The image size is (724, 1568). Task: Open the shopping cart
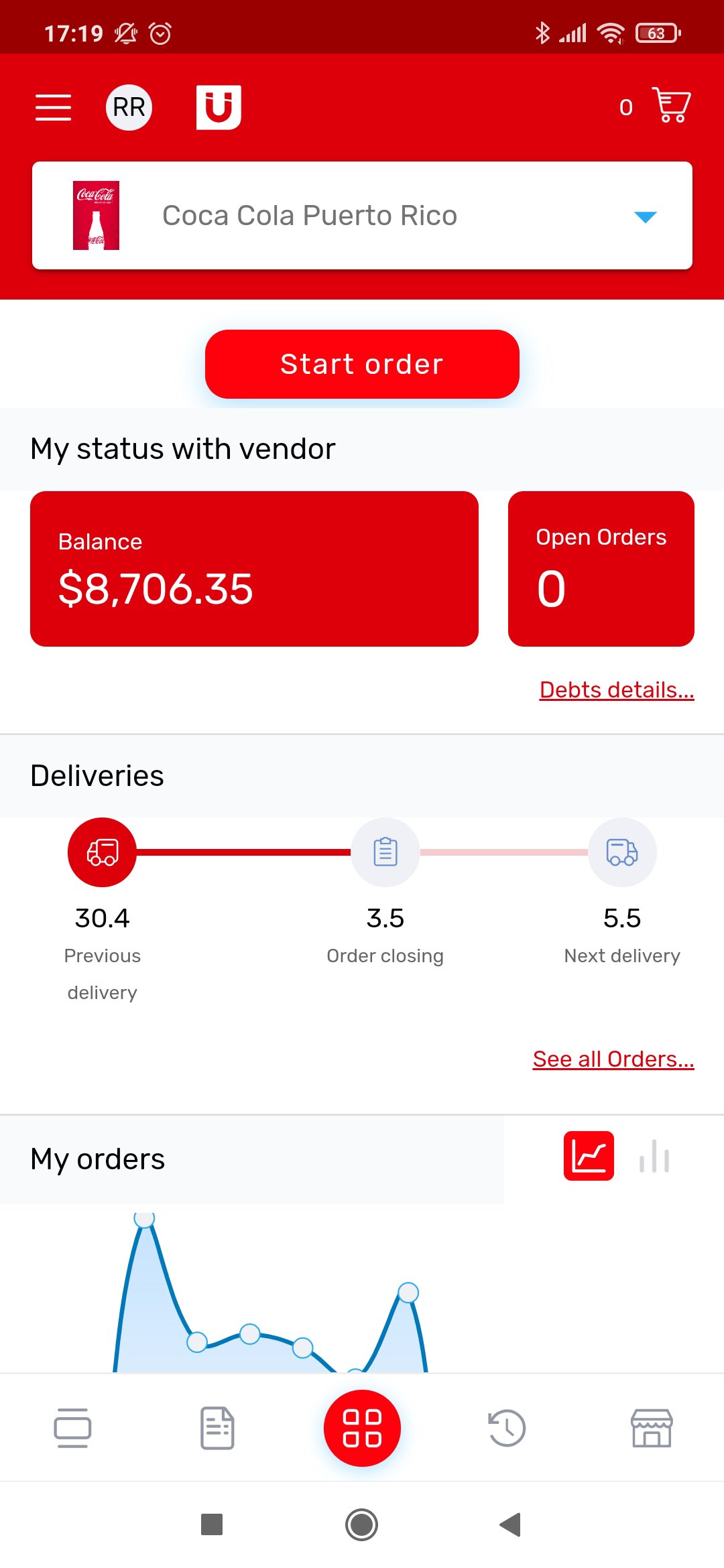(671, 106)
